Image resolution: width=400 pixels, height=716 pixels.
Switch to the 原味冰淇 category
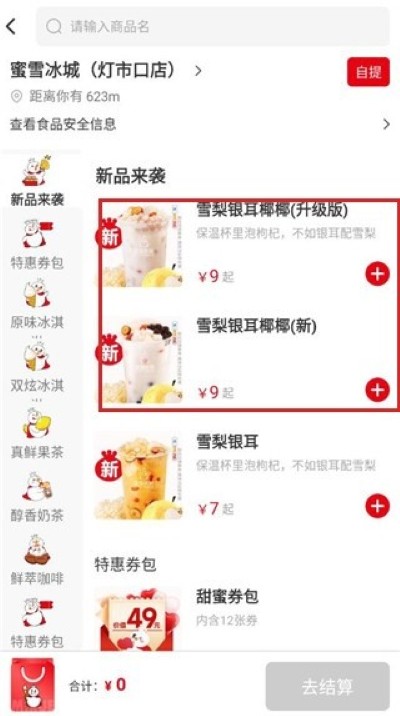point(37,303)
